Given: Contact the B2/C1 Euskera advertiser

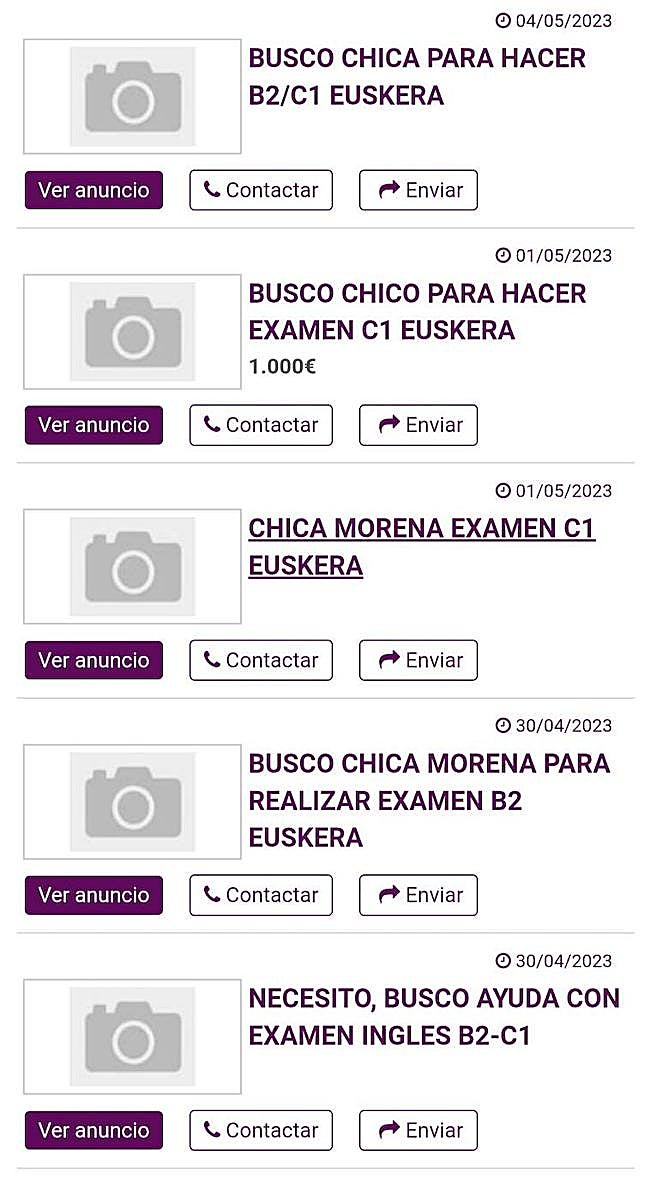Looking at the screenshot, I should click(x=261, y=190).
